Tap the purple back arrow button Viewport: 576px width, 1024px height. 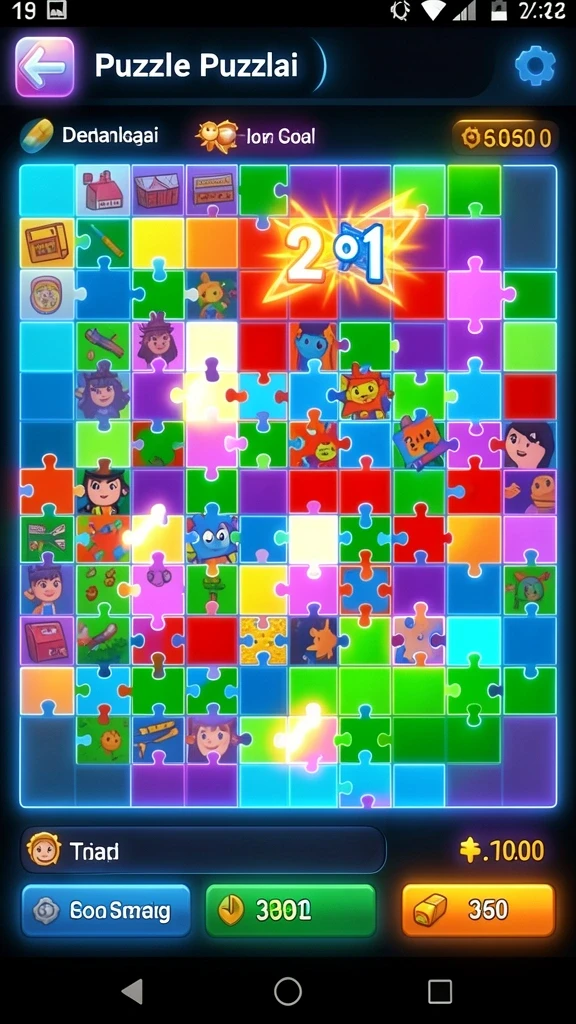point(44,67)
